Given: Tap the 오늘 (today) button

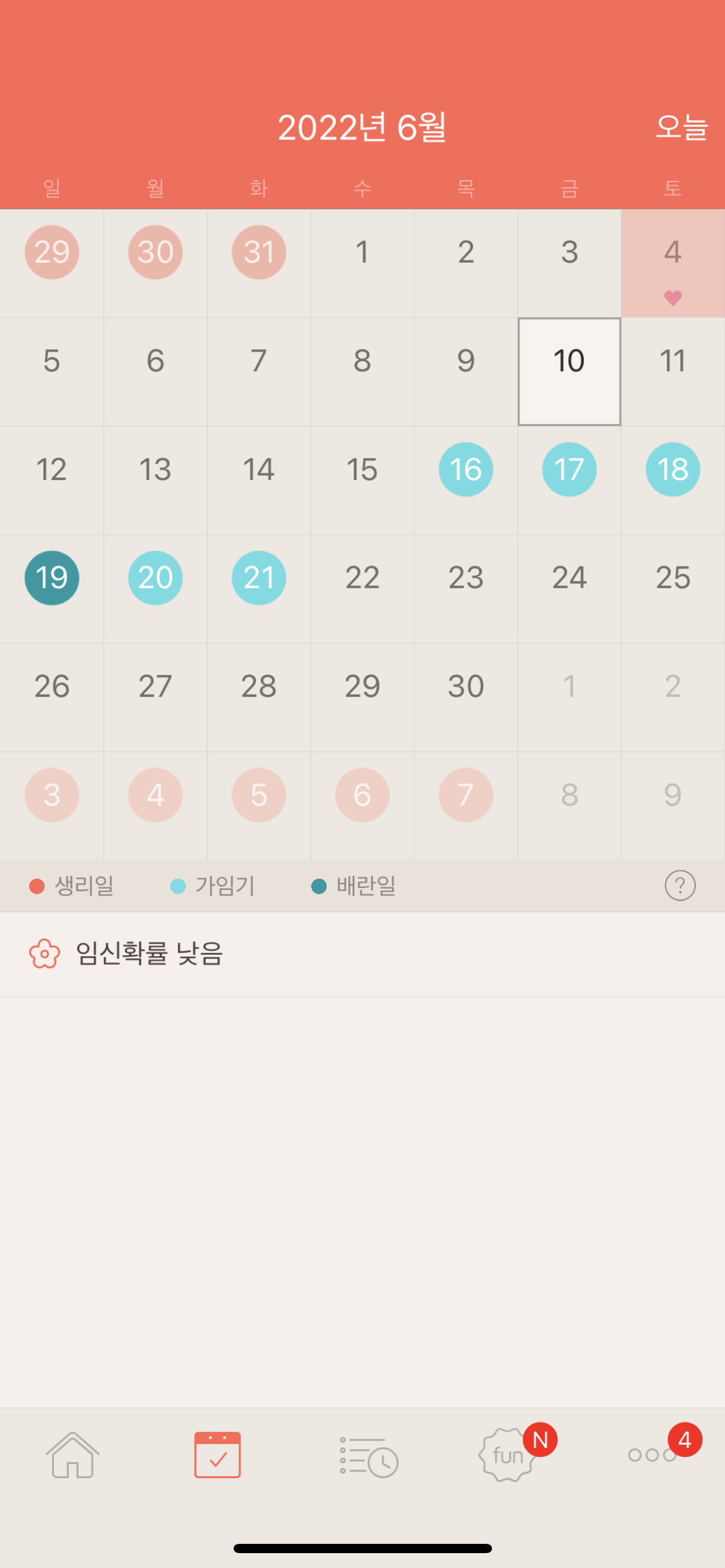Looking at the screenshot, I should (x=682, y=128).
